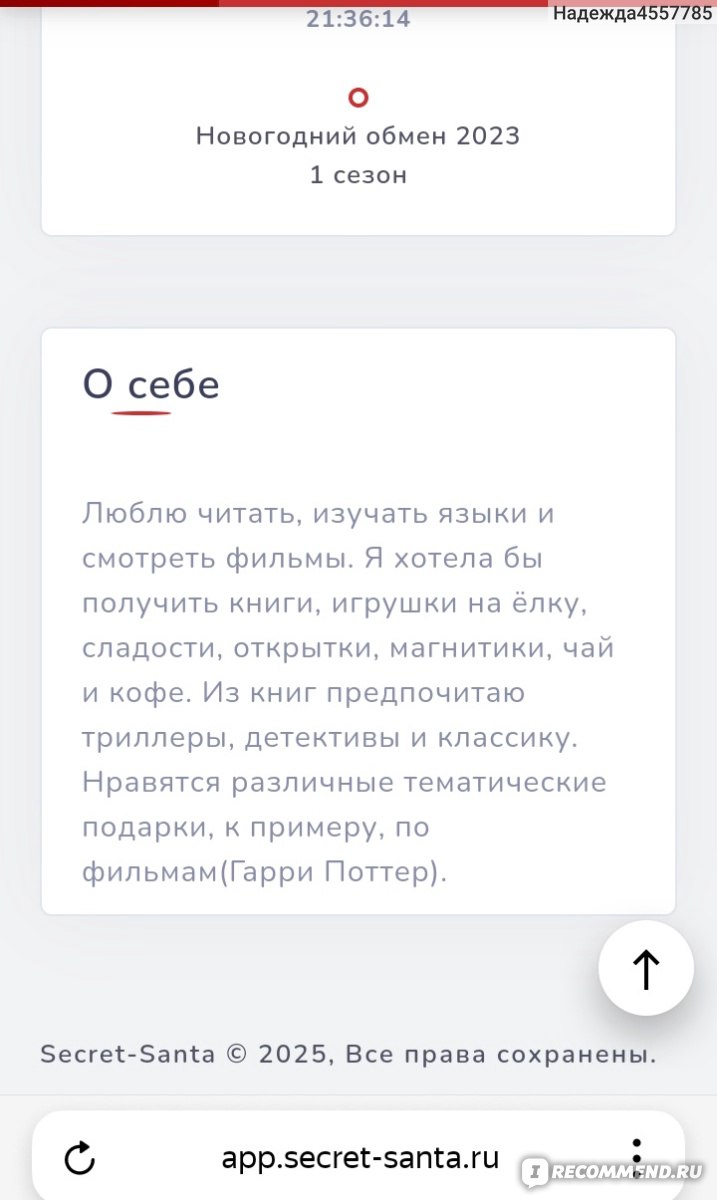Tap the app.secret-santa.ru address bar
This screenshot has width=717, height=1200.
click(359, 1157)
